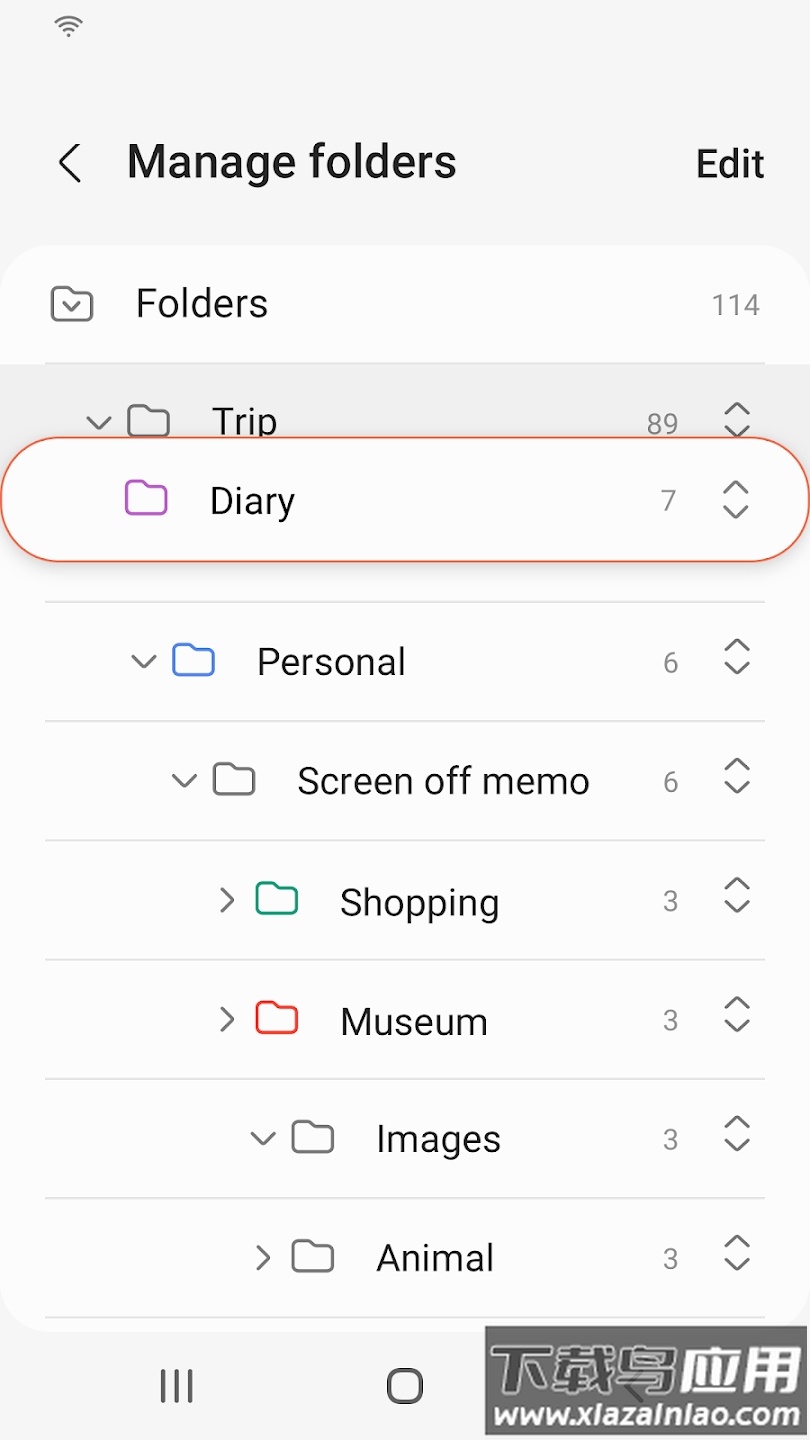Select the Diary folder

pos(252,501)
